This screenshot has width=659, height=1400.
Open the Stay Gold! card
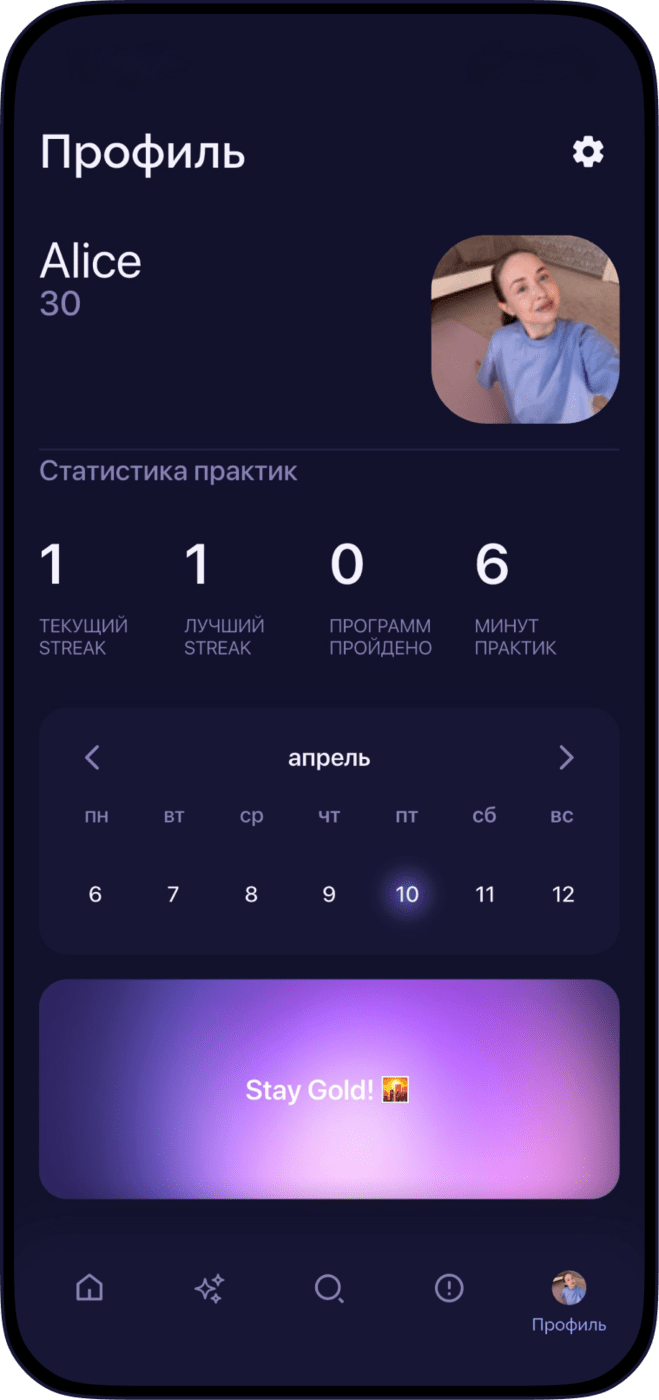[329, 1089]
